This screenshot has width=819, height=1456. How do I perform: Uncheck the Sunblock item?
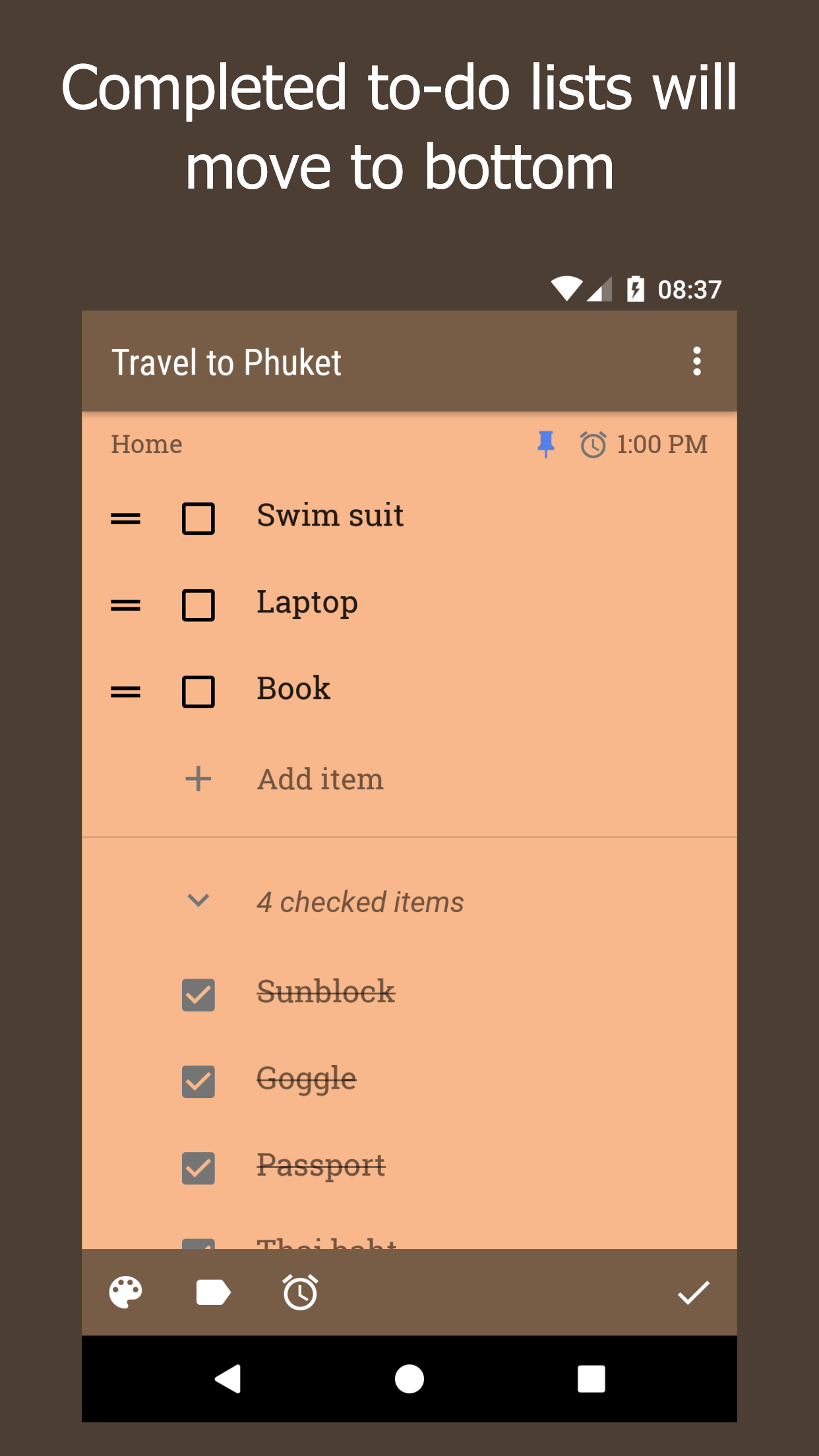click(x=199, y=996)
